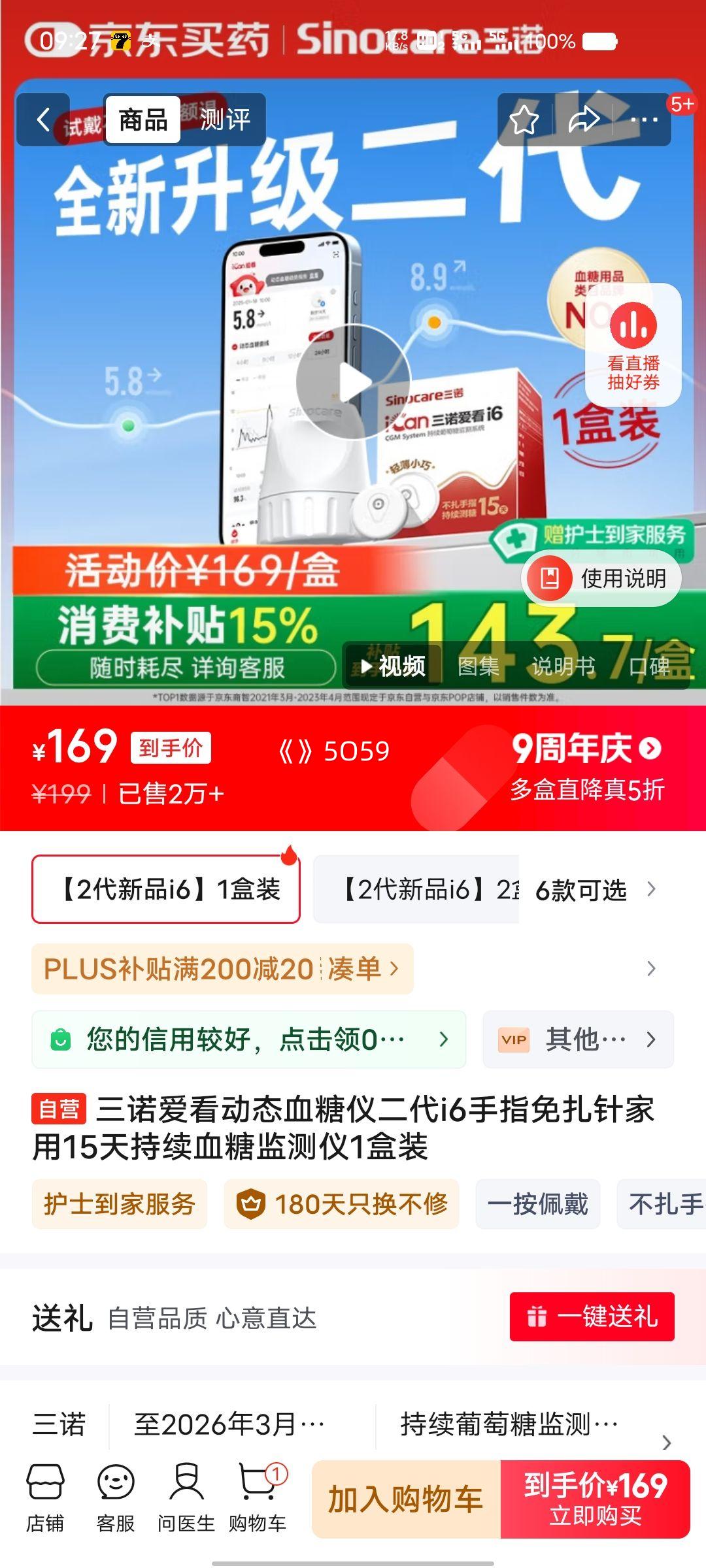Viewport: 706px width, 1568px height.
Task: Open the 9周年庆 promotion
Action: pos(586,749)
